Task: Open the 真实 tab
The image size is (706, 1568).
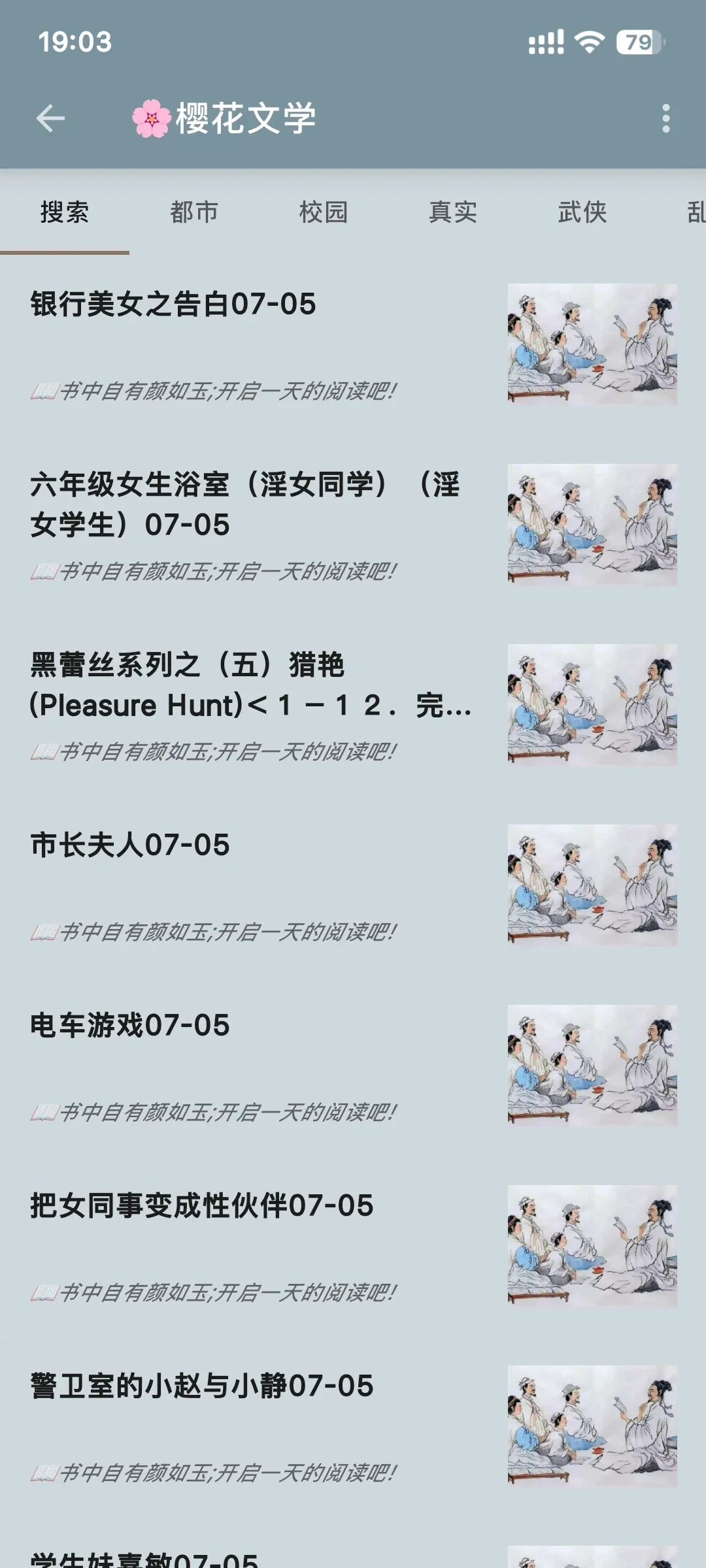Action: (452, 212)
